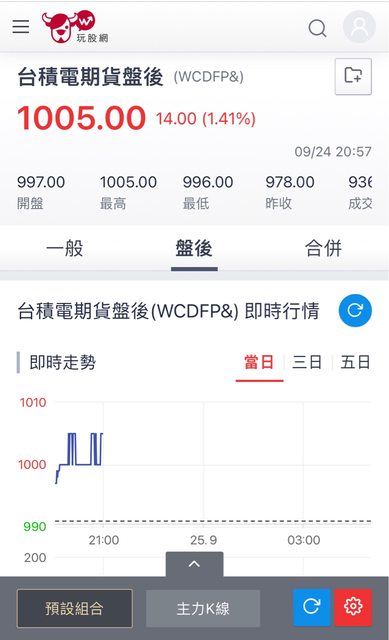Show the 當日 intraday chart
The image size is (389, 640).
[259, 363]
